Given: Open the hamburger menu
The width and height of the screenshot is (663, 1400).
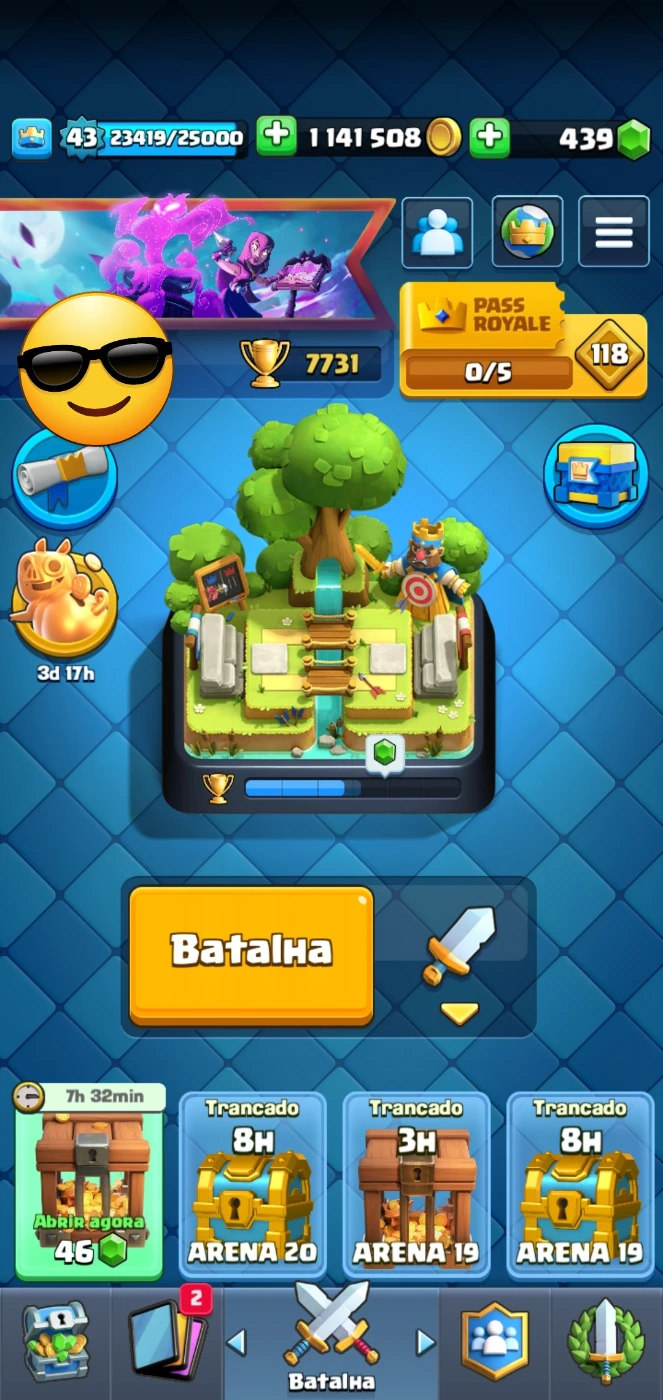Looking at the screenshot, I should (x=614, y=232).
